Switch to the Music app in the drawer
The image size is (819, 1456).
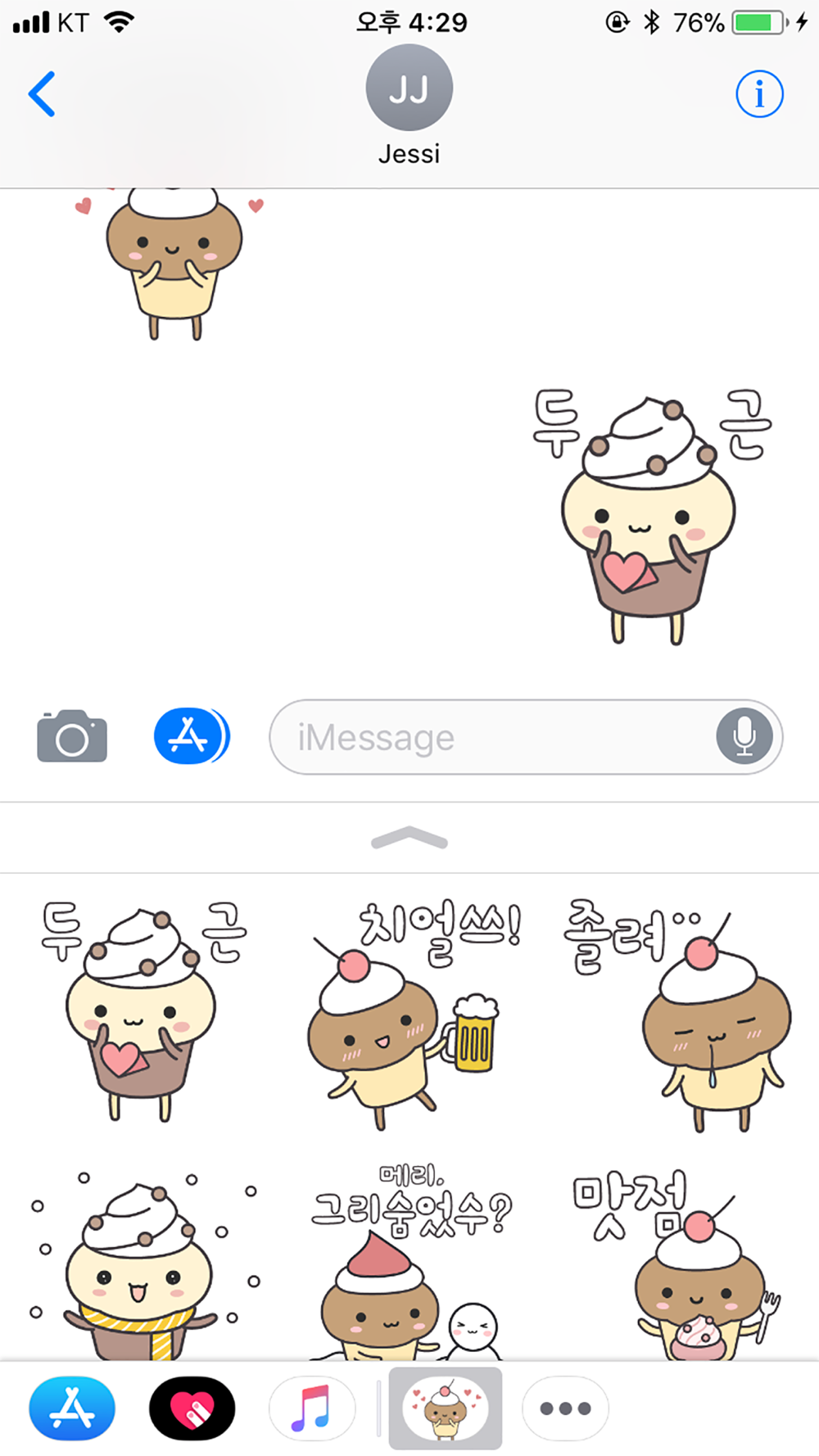click(312, 1408)
